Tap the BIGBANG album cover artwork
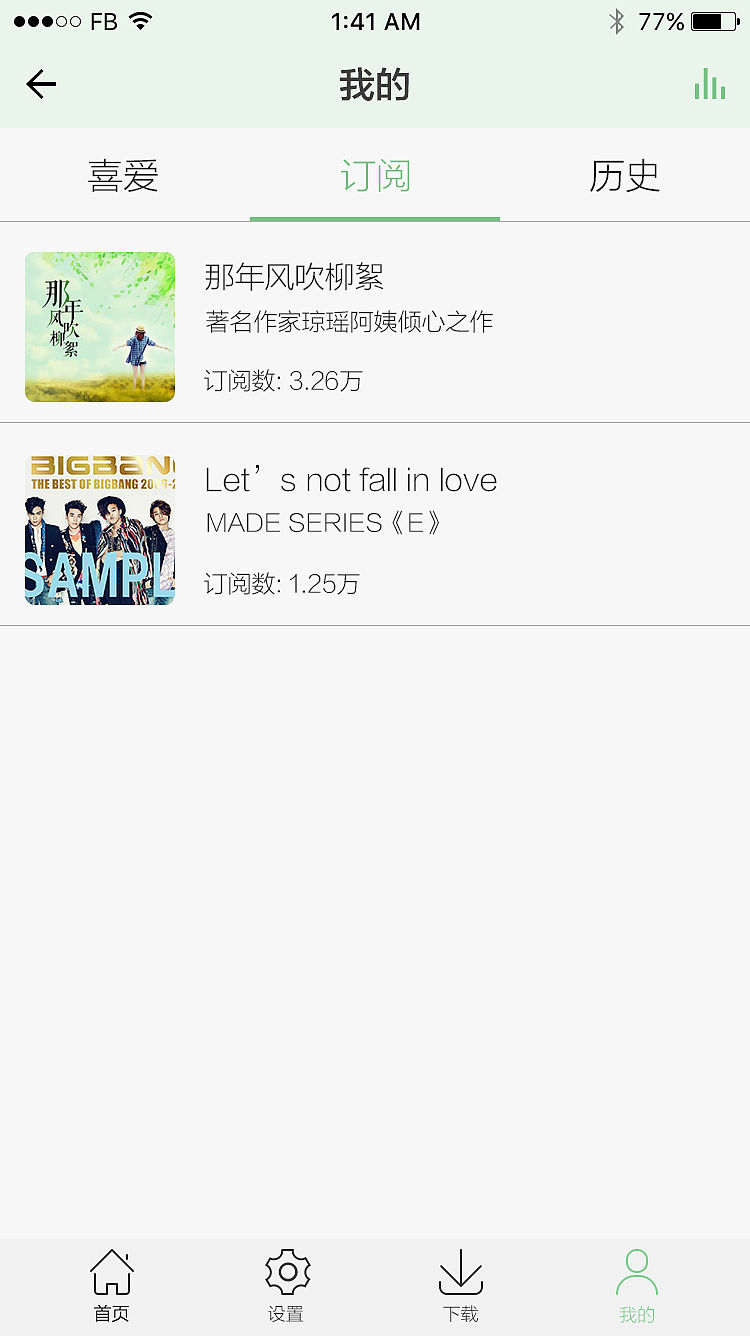This screenshot has height=1336, width=750. pos(100,530)
